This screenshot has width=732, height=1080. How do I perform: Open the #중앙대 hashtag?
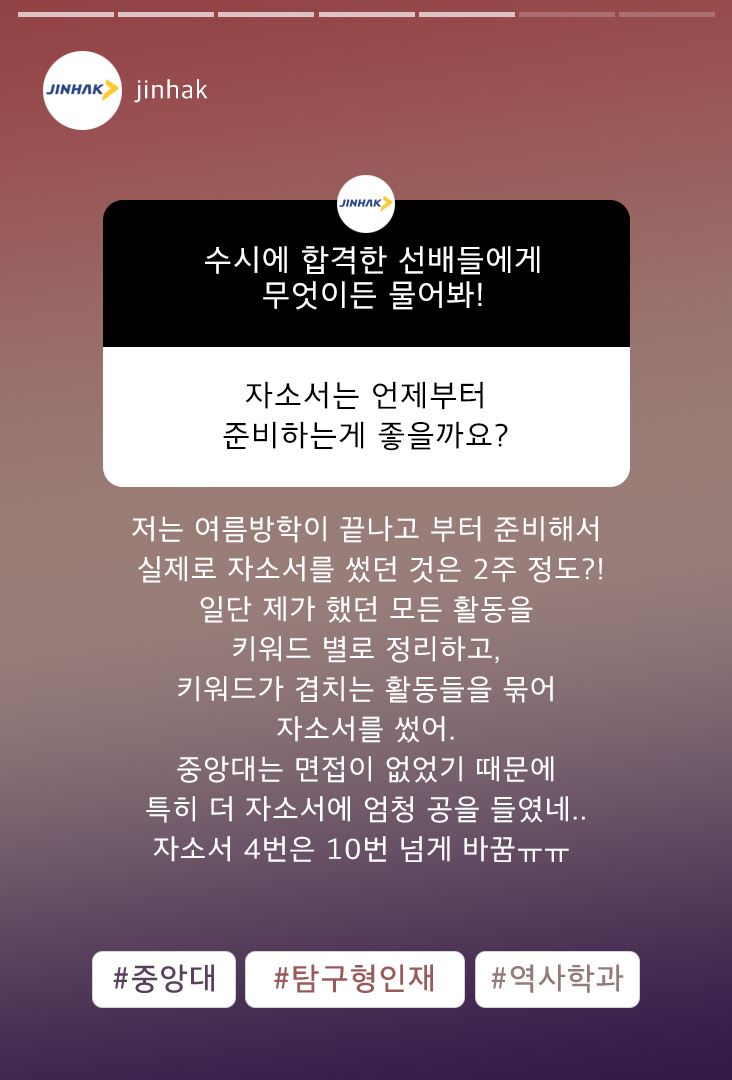point(164,979)
